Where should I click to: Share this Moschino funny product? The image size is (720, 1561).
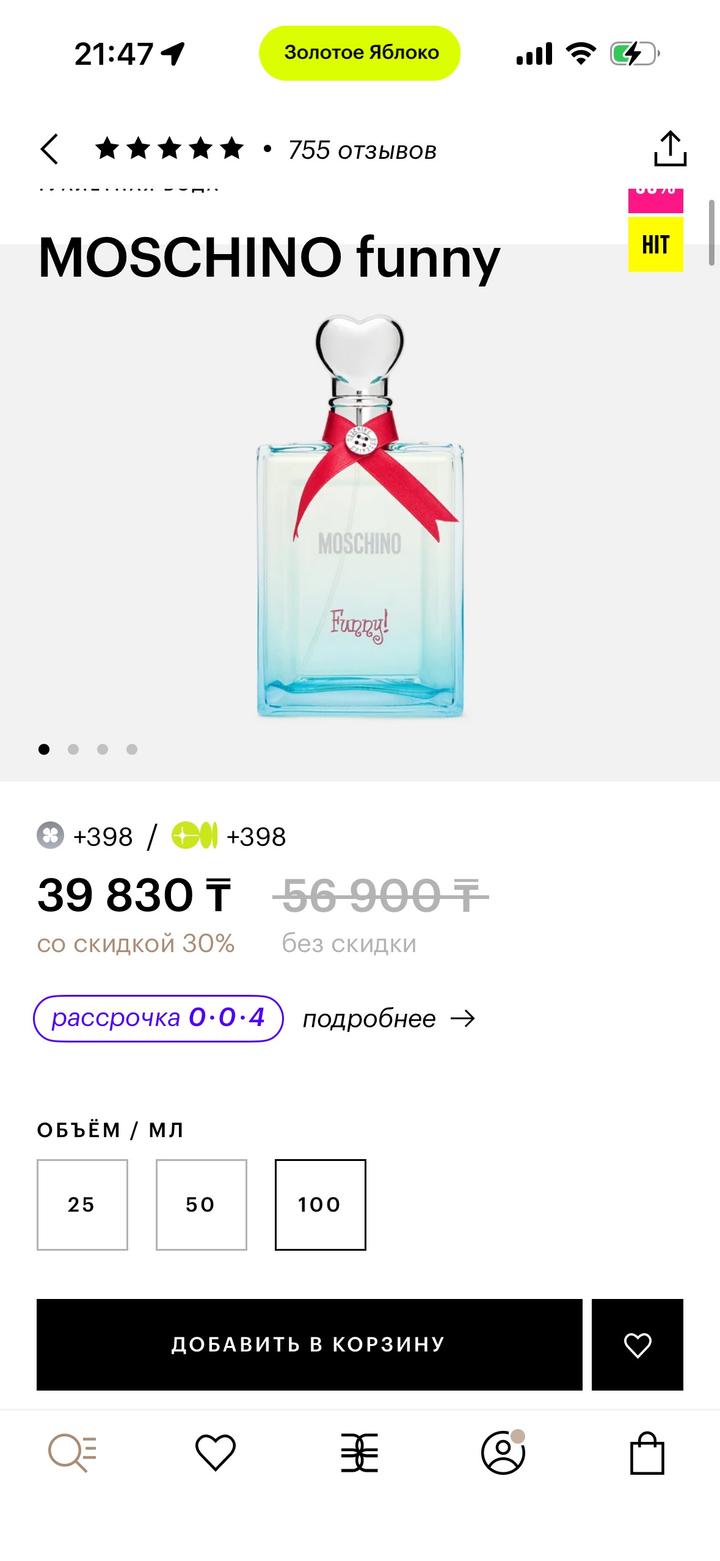pos(669,149)
